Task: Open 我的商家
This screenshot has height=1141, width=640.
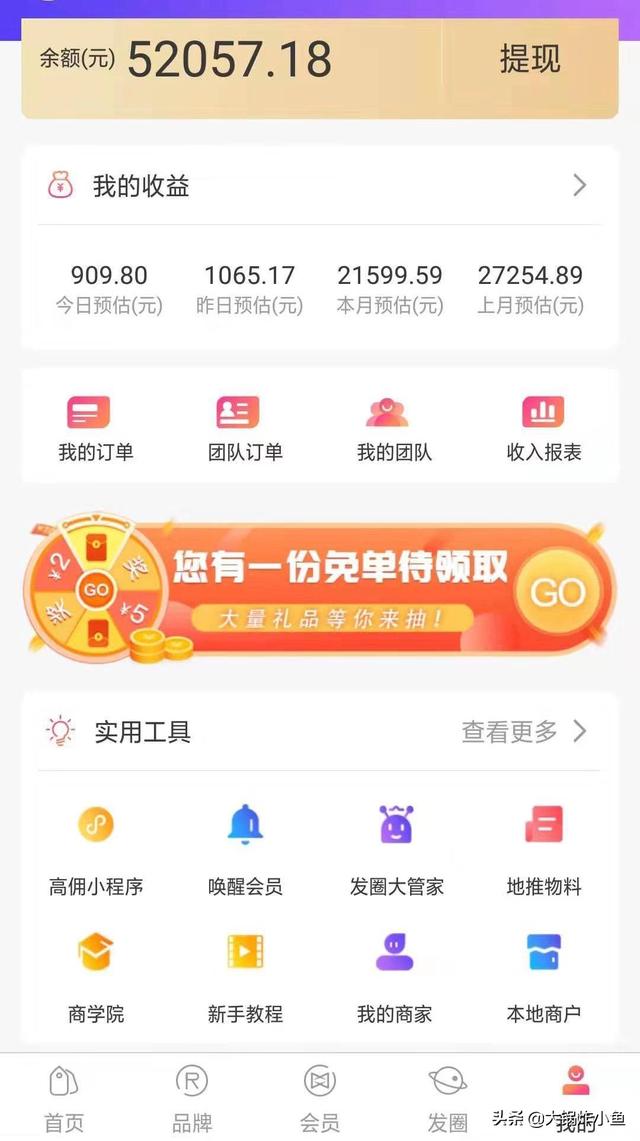Action: 394,977
